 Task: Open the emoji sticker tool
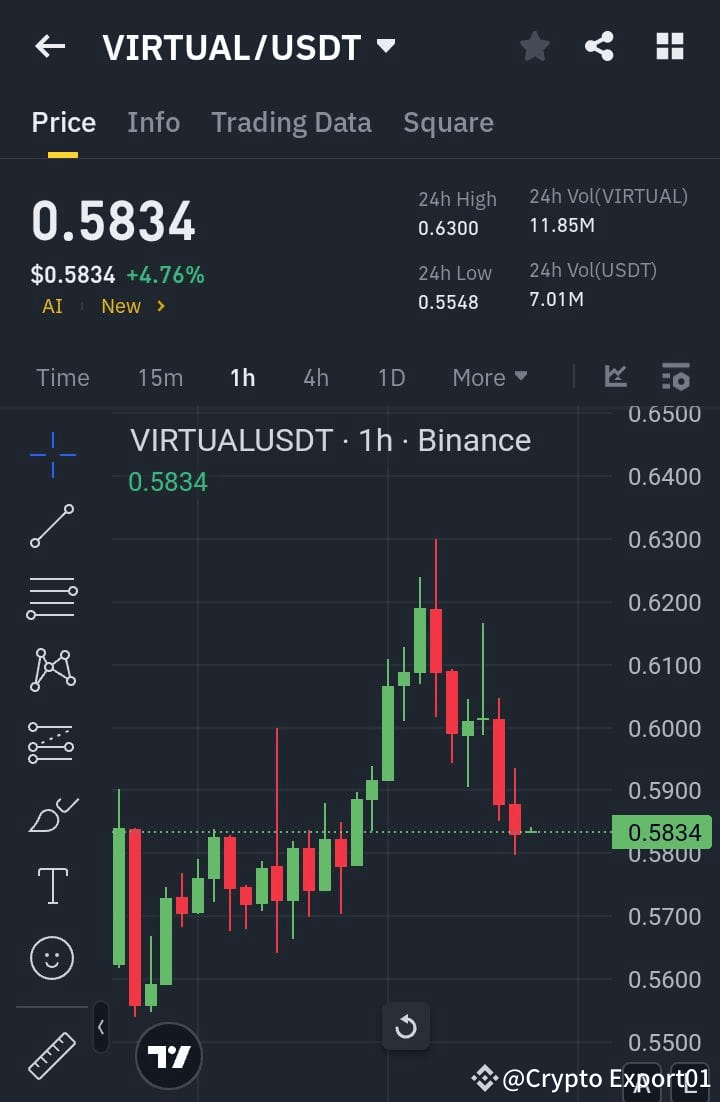(x=51, y=957)
